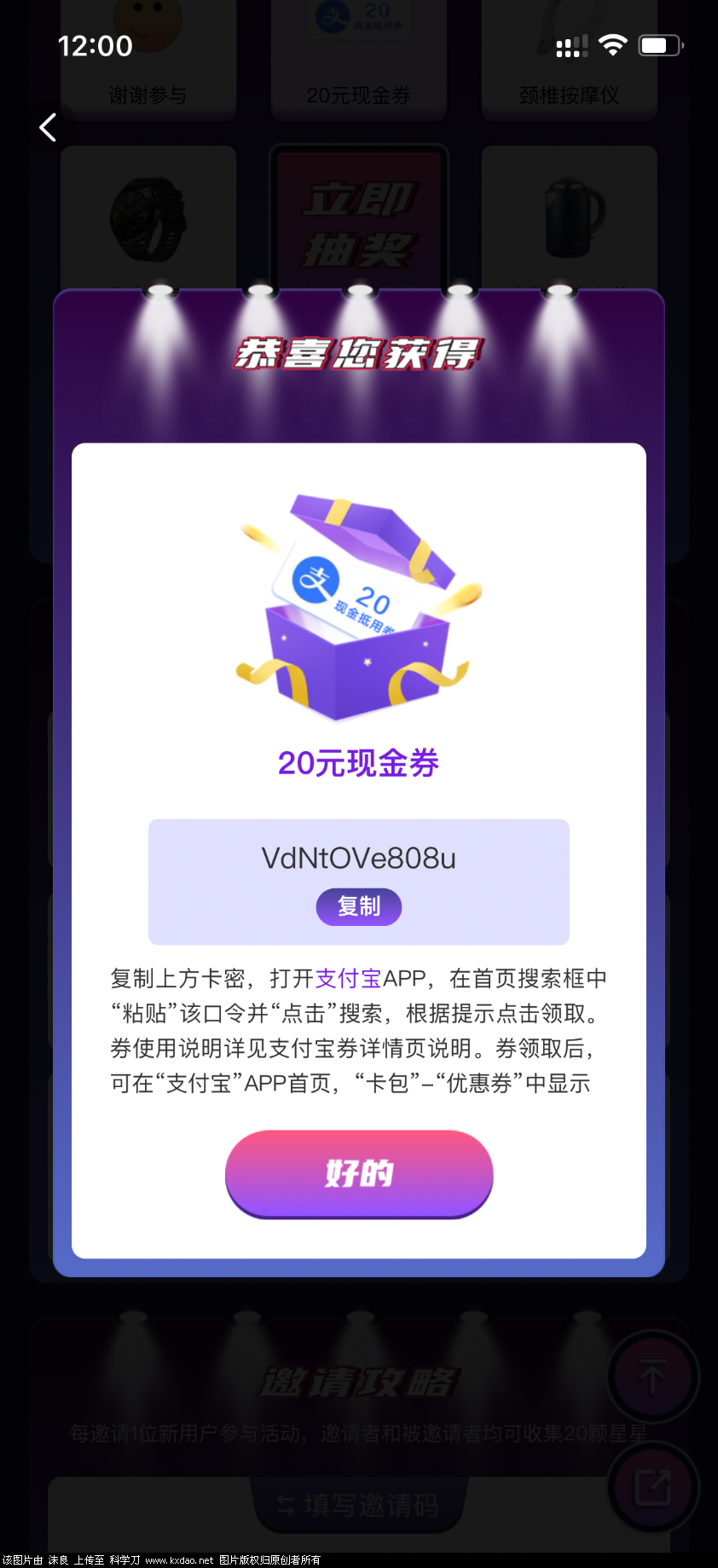Screen dimensions: 718x1568
Task: Tap the scroll-to-top arrow icon
Action: pyautogui.click(x=652, y=1374)
